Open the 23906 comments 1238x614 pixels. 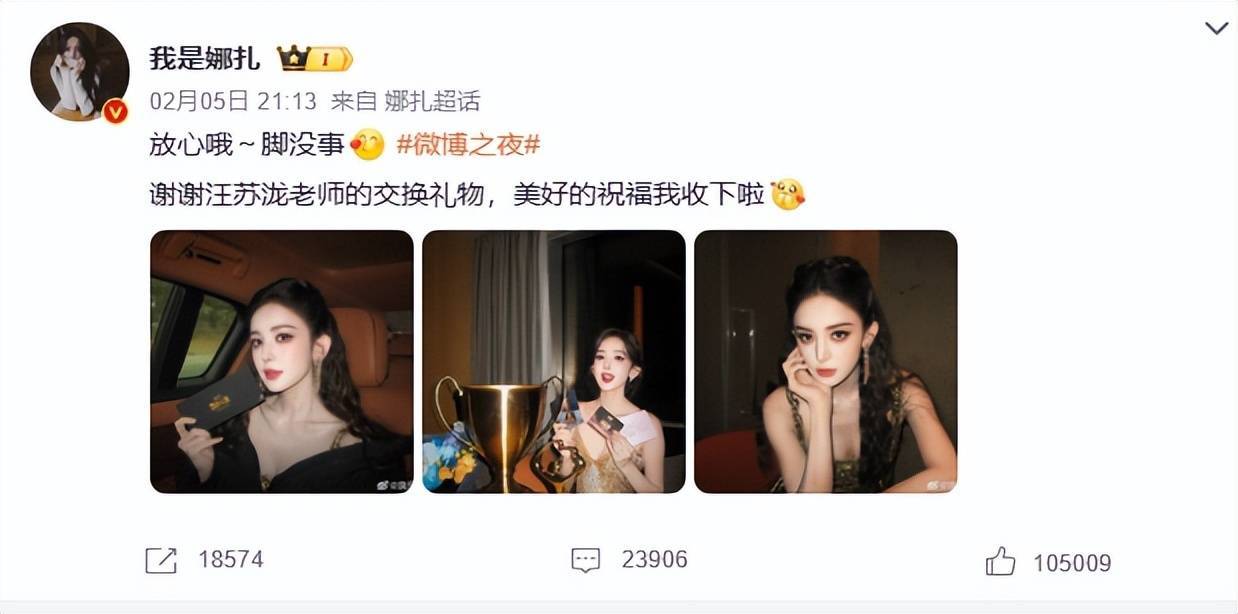click(585, 560)
